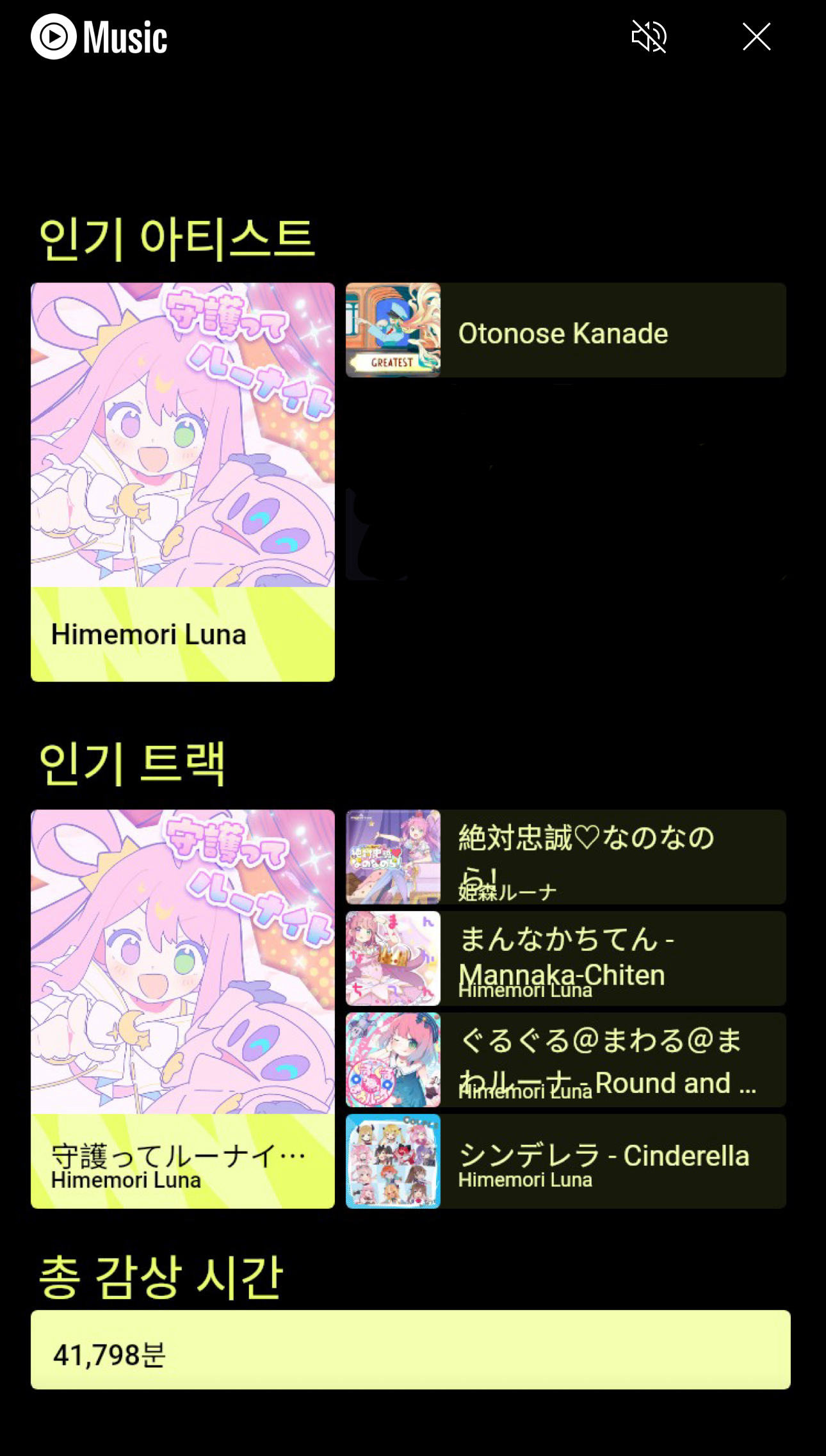Open the track ぐるぐる@まわる@まわルーナ
826x1456 pixels.
pyautogui.click(x=566, y=1060)
